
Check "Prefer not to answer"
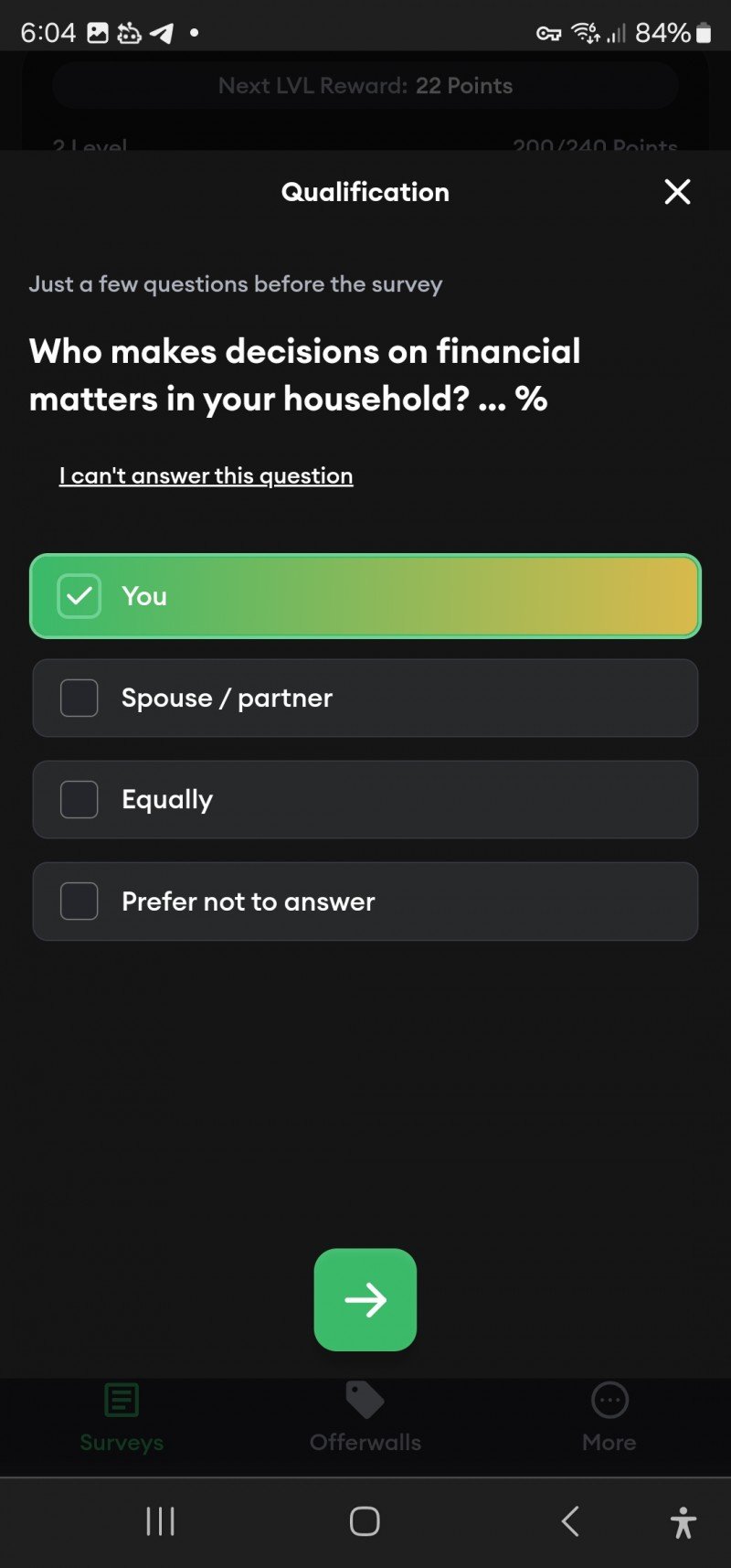tap(79, 901)
